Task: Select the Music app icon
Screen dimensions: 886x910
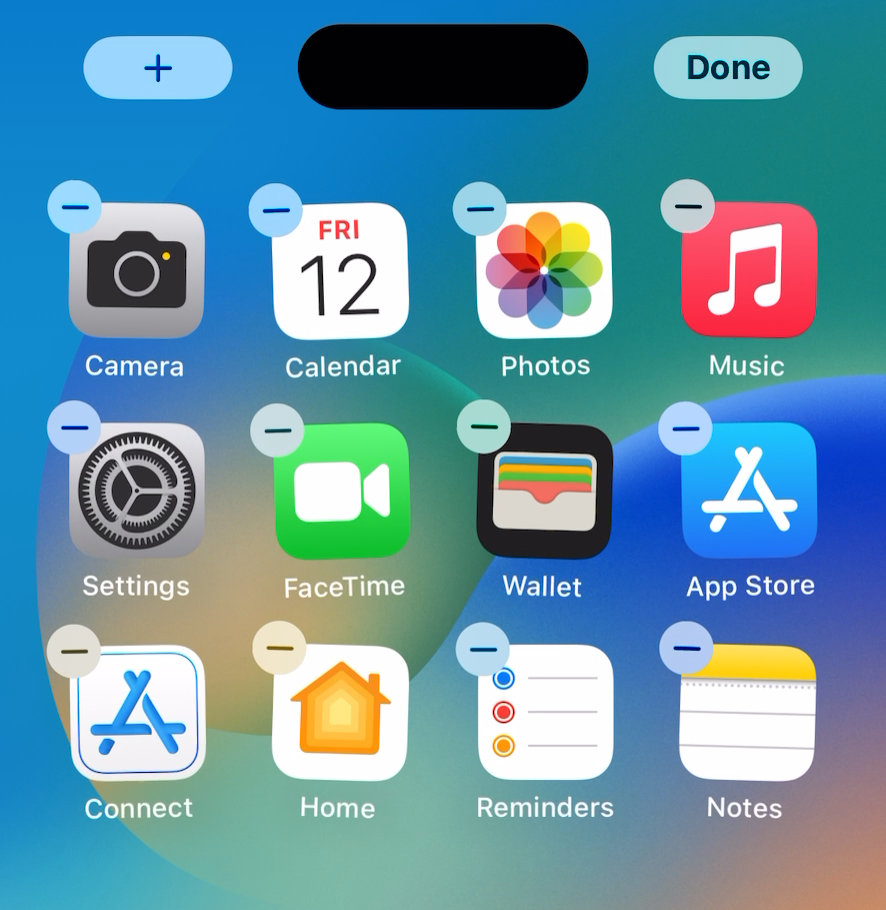Action: point(748,271)
